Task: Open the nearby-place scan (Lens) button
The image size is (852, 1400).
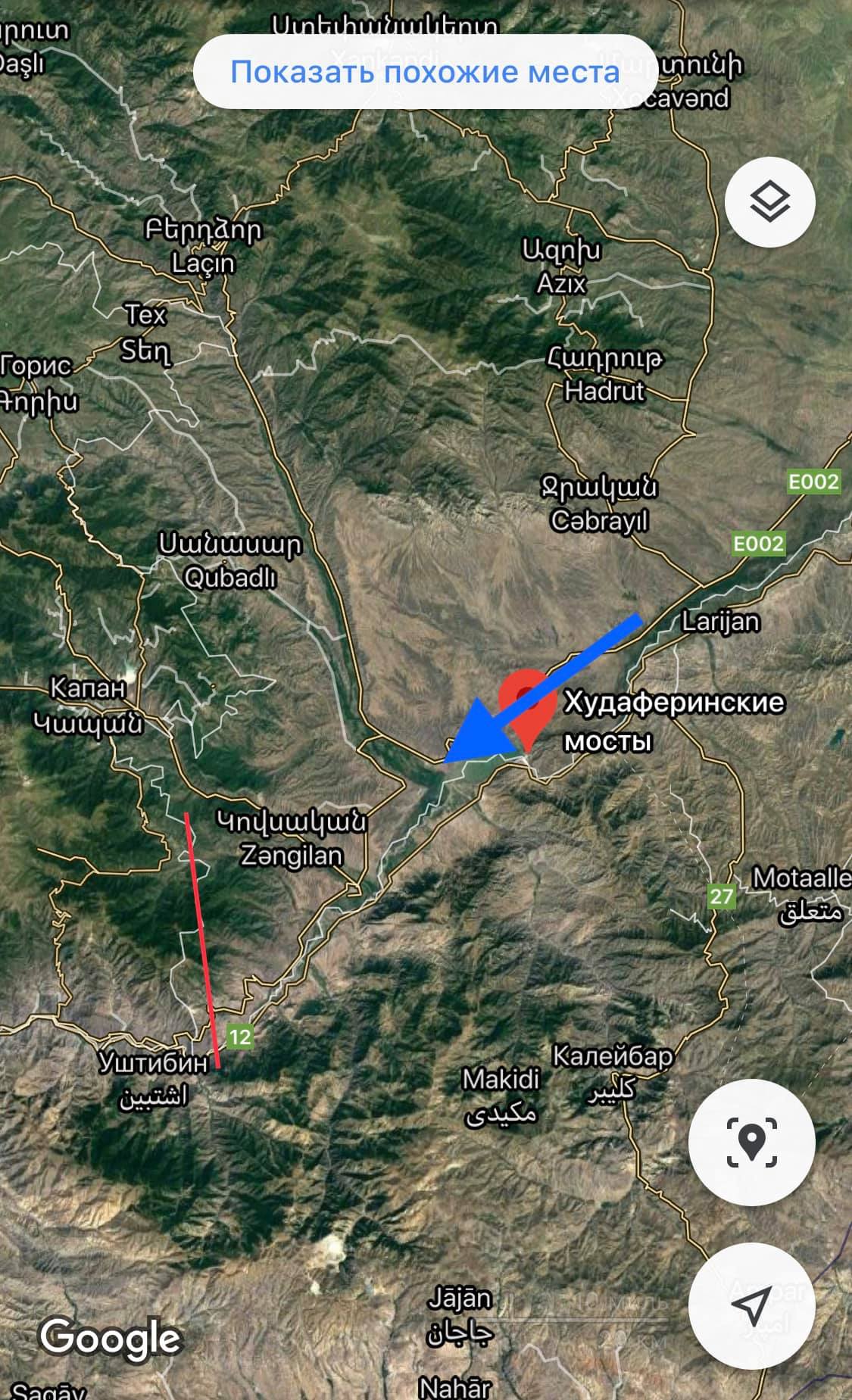Action: [x=751, y=1142]
